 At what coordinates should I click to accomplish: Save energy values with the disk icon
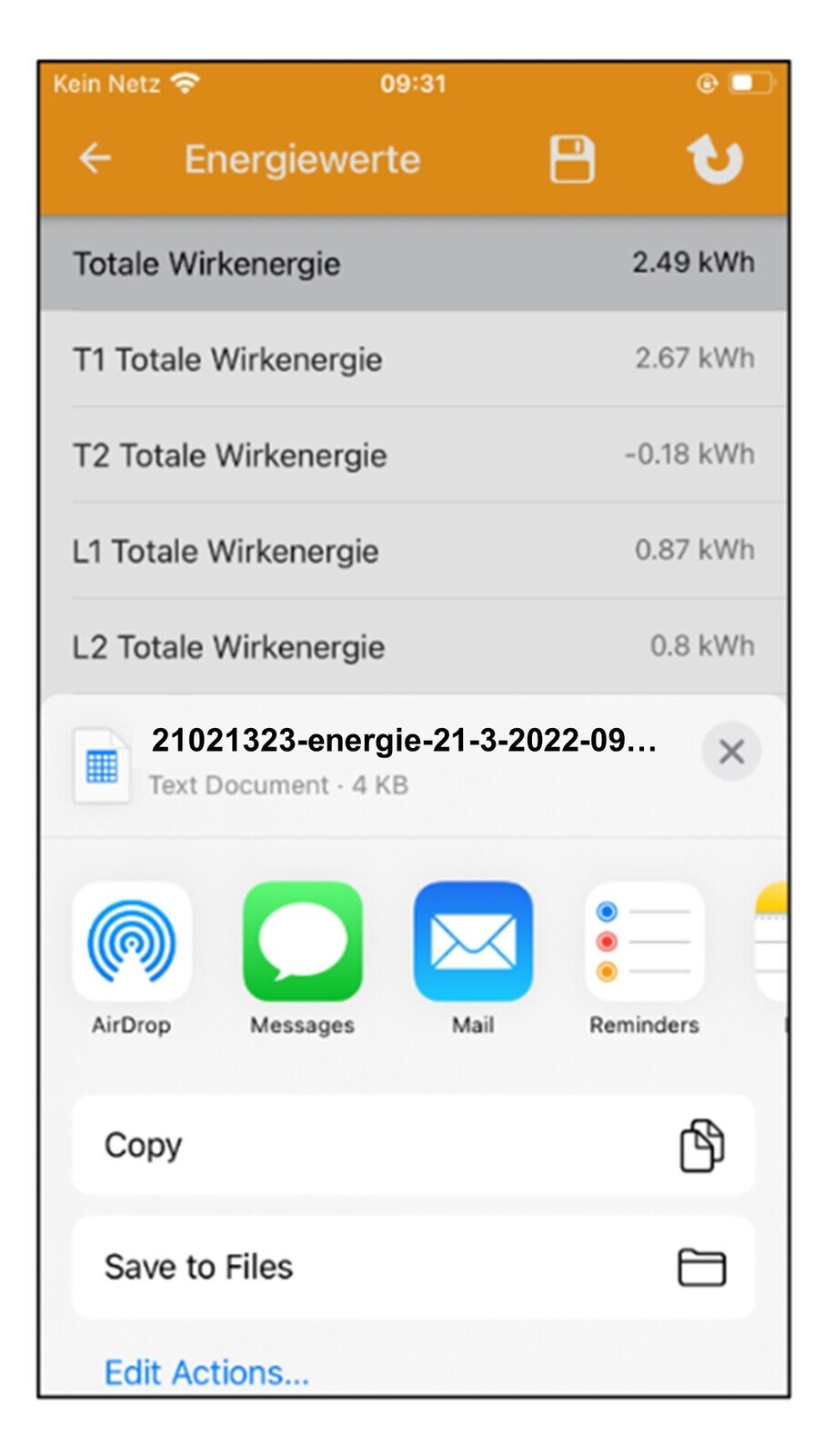[x=572, y=160]
